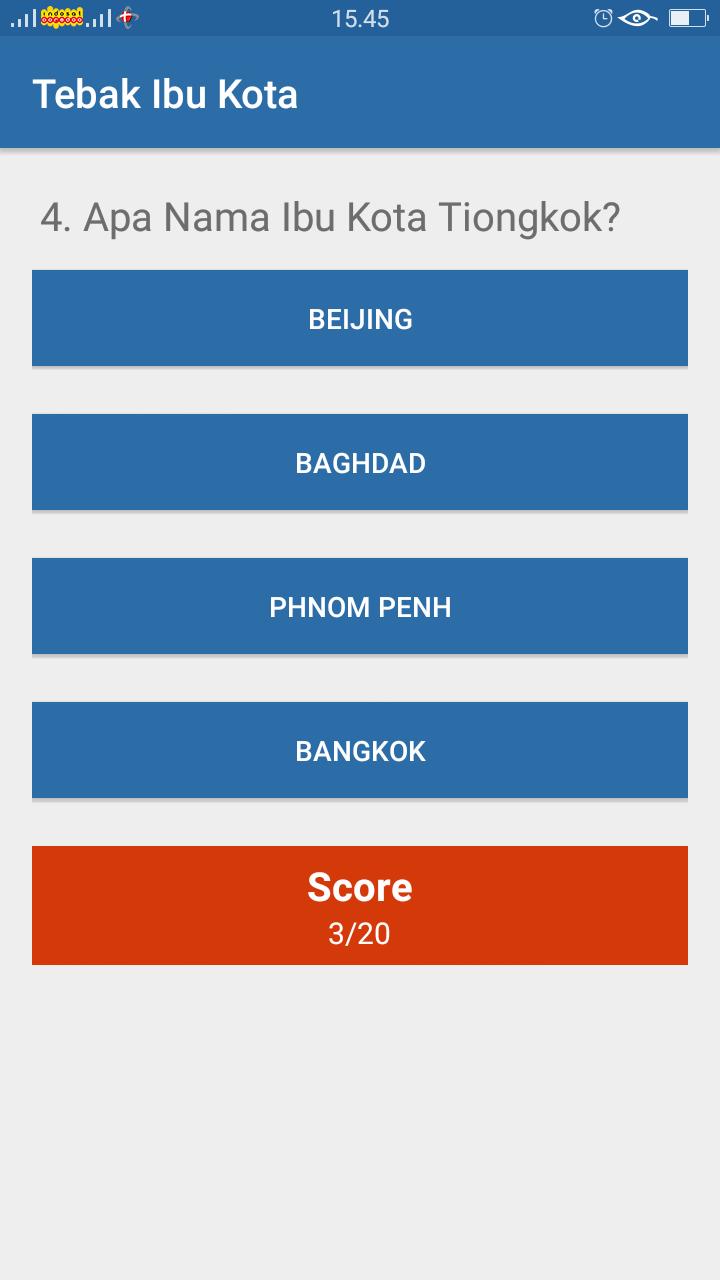
Task: Select BEIJING as the answer
Action: (360, 318)
